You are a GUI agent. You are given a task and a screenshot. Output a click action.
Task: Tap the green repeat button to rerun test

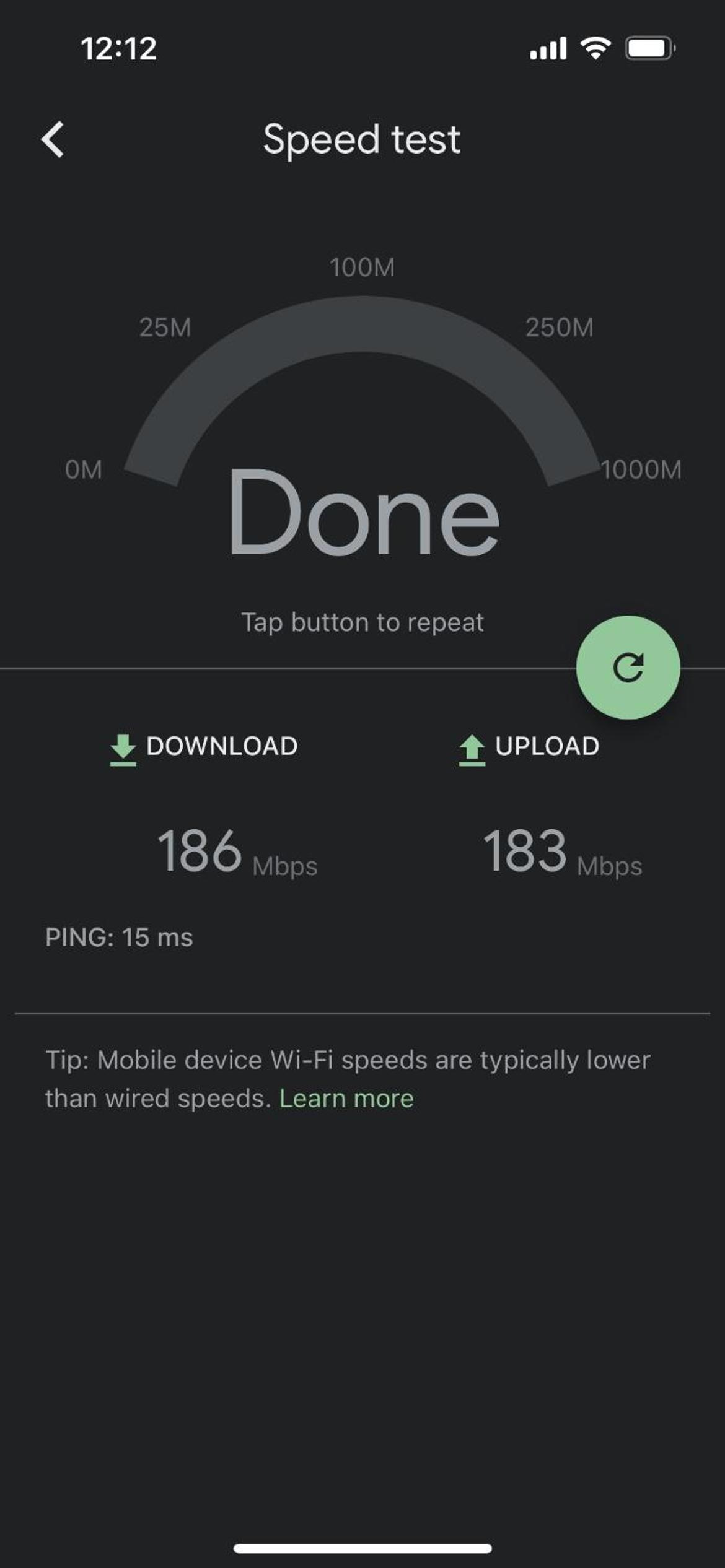point(628,668)
